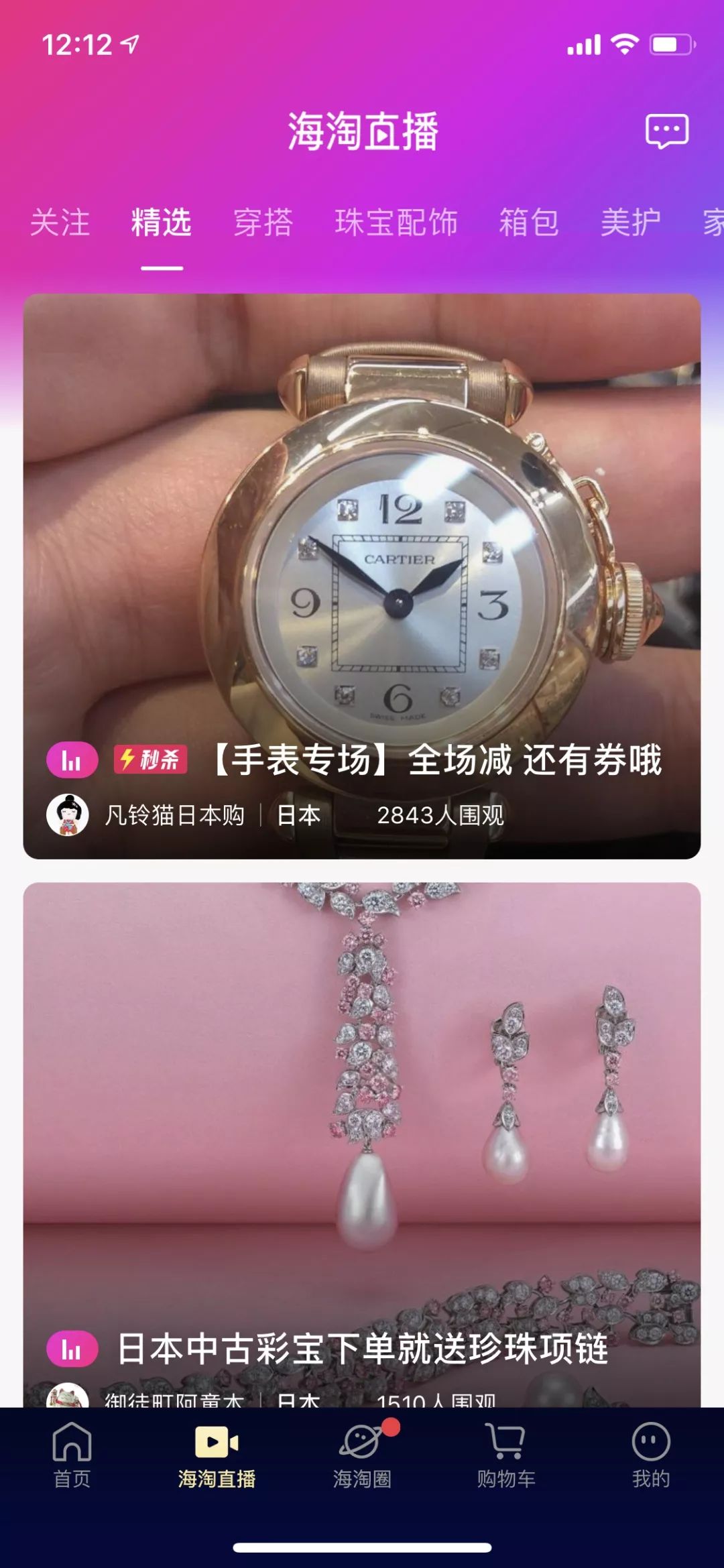This screenshot has width=724, height=1568.
Task: Open the partially visible 家 category
Action: [x=713, y=224]
